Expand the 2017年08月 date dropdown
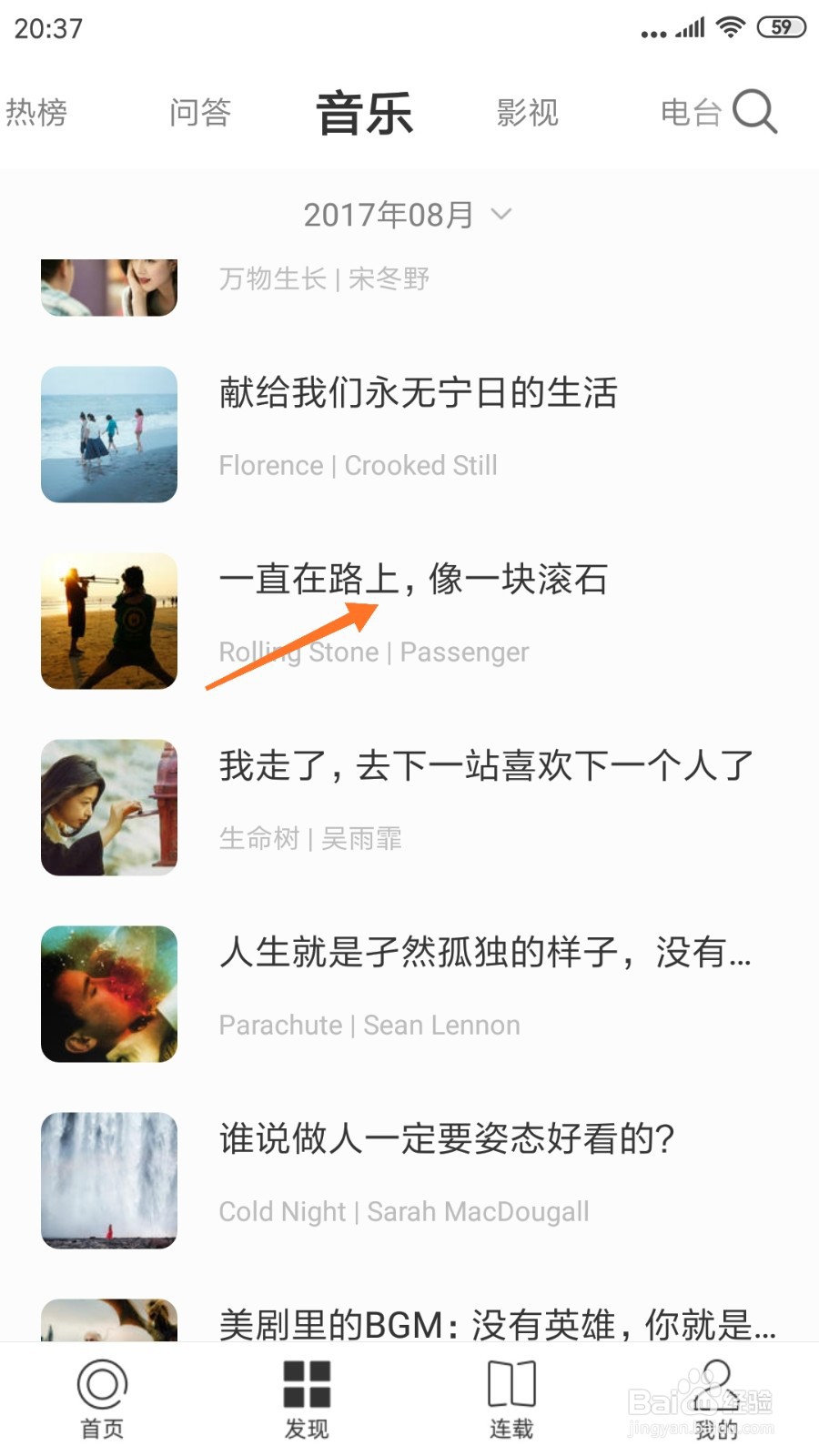Image resolution: width=819 pixels, height=1456 pixels. (x=408, y=215)
